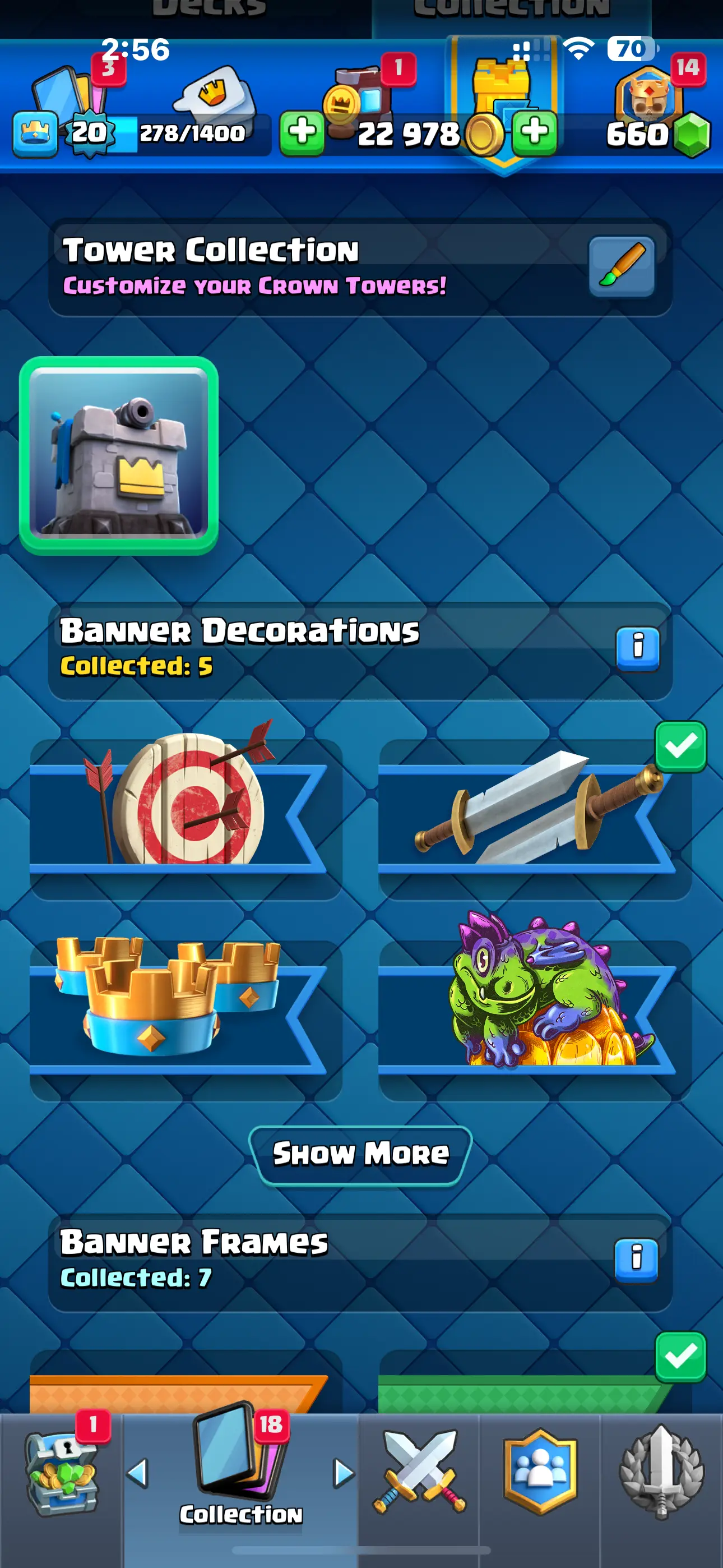Tap the right arrow beside Collection
723x1568 pixels.
[344, 1474]
